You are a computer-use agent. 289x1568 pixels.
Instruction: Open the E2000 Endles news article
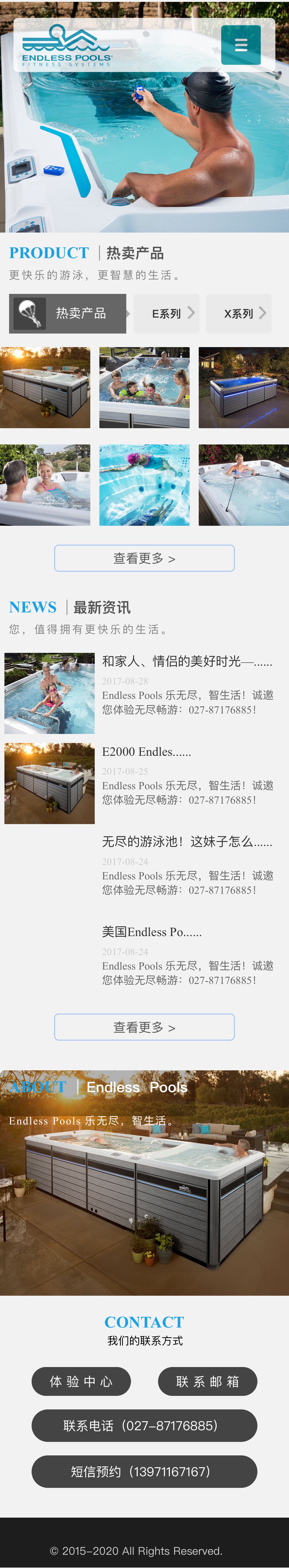click(x=146, y=752)
